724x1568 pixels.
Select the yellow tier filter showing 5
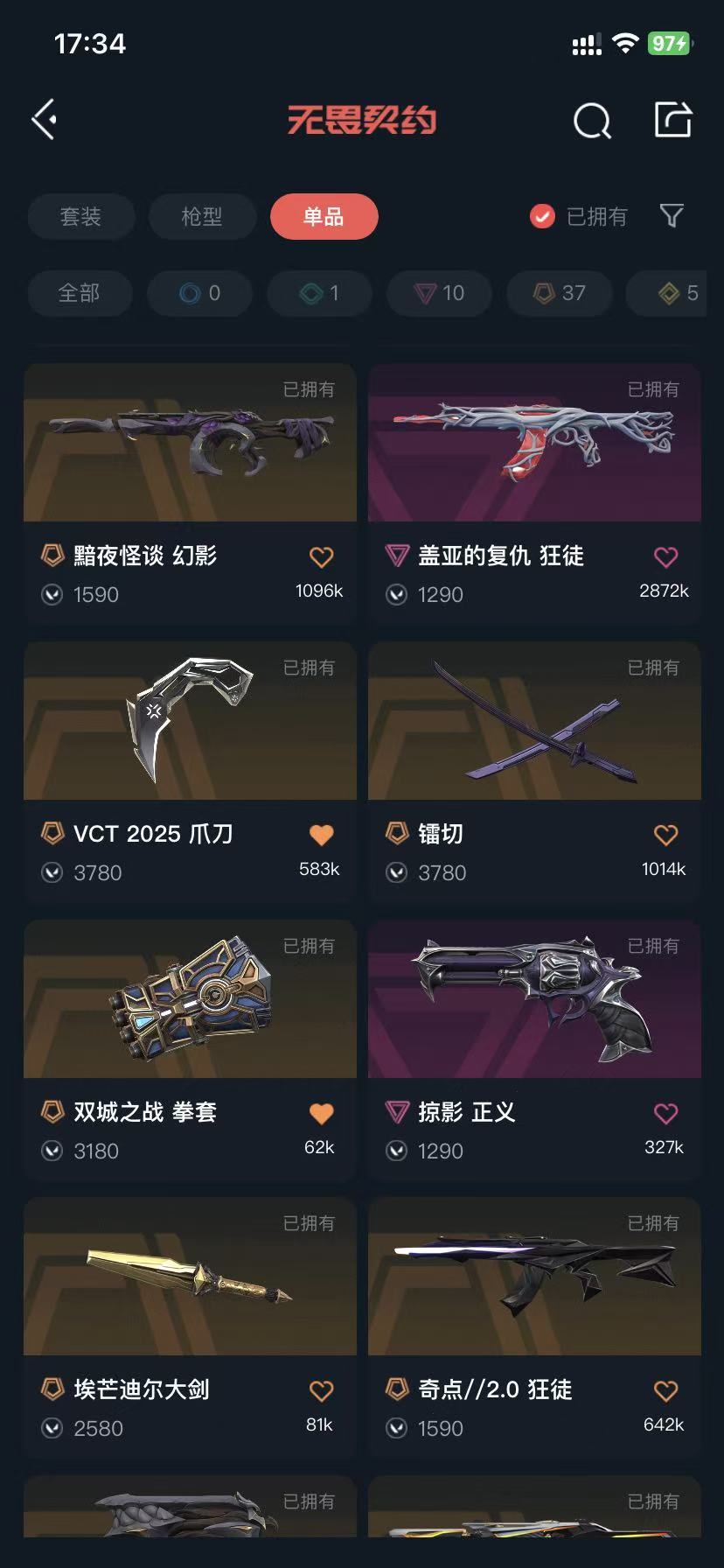pos(673,293)
